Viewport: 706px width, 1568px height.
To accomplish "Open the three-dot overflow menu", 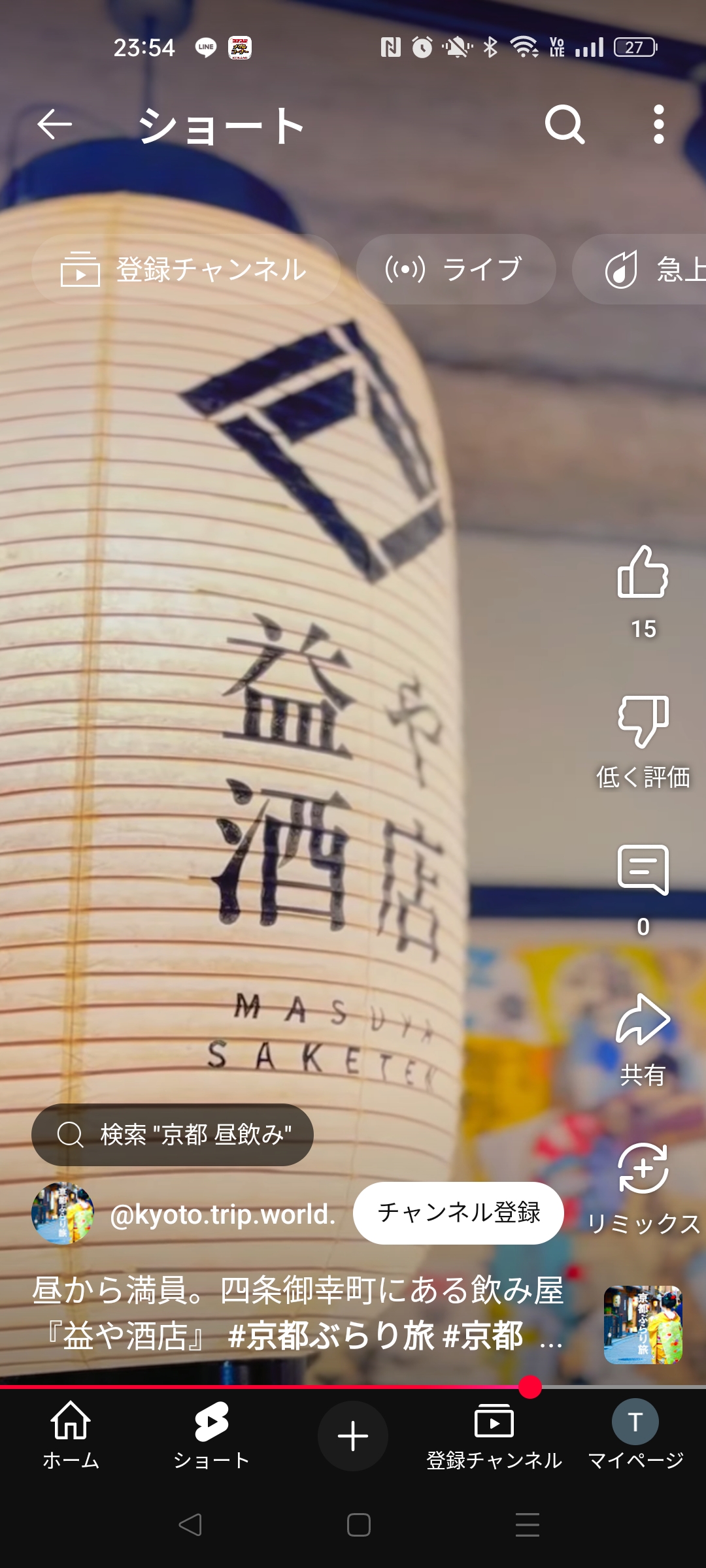I will (659, 124).
